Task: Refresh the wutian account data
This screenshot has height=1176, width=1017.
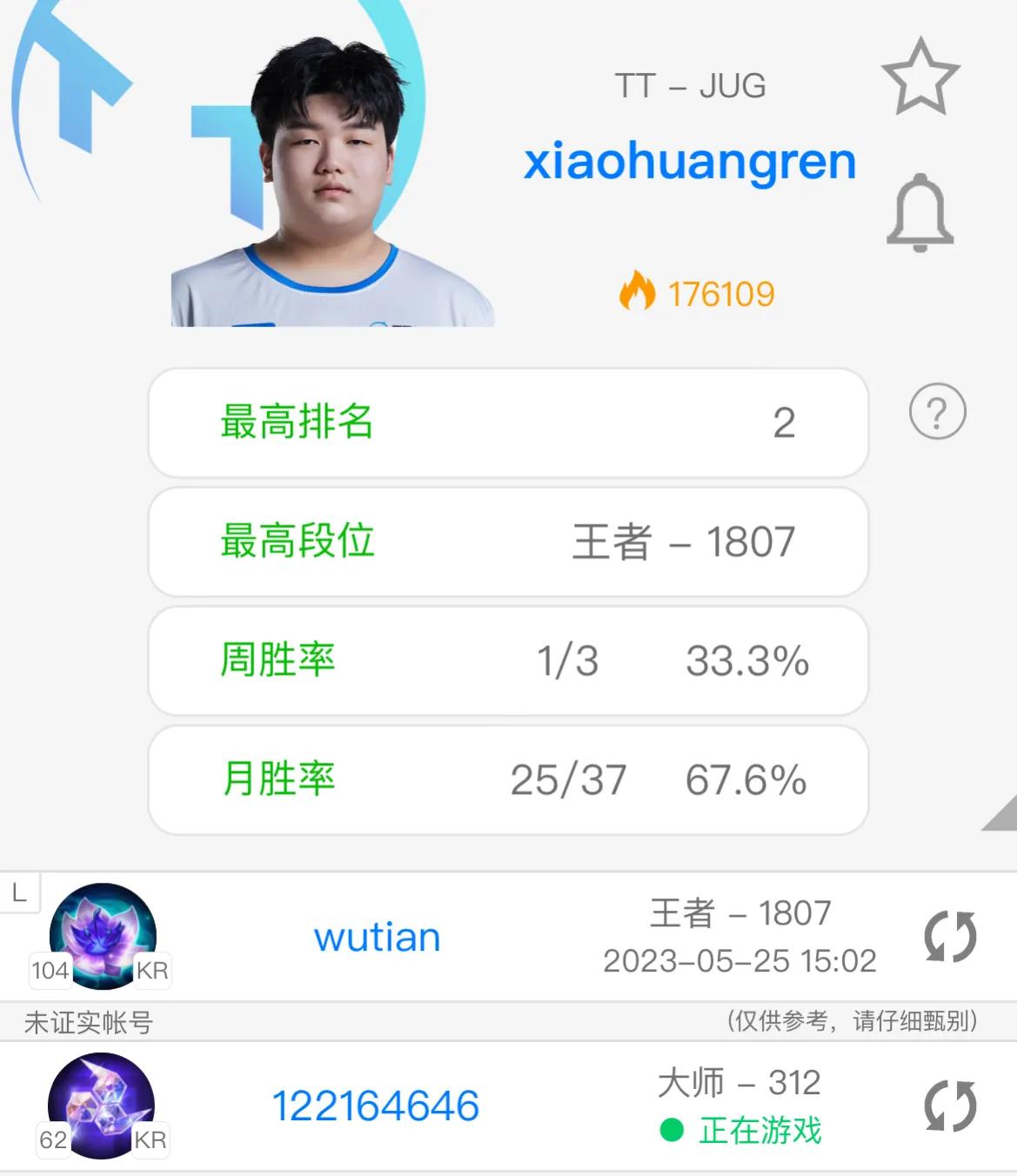Action: 949,938
